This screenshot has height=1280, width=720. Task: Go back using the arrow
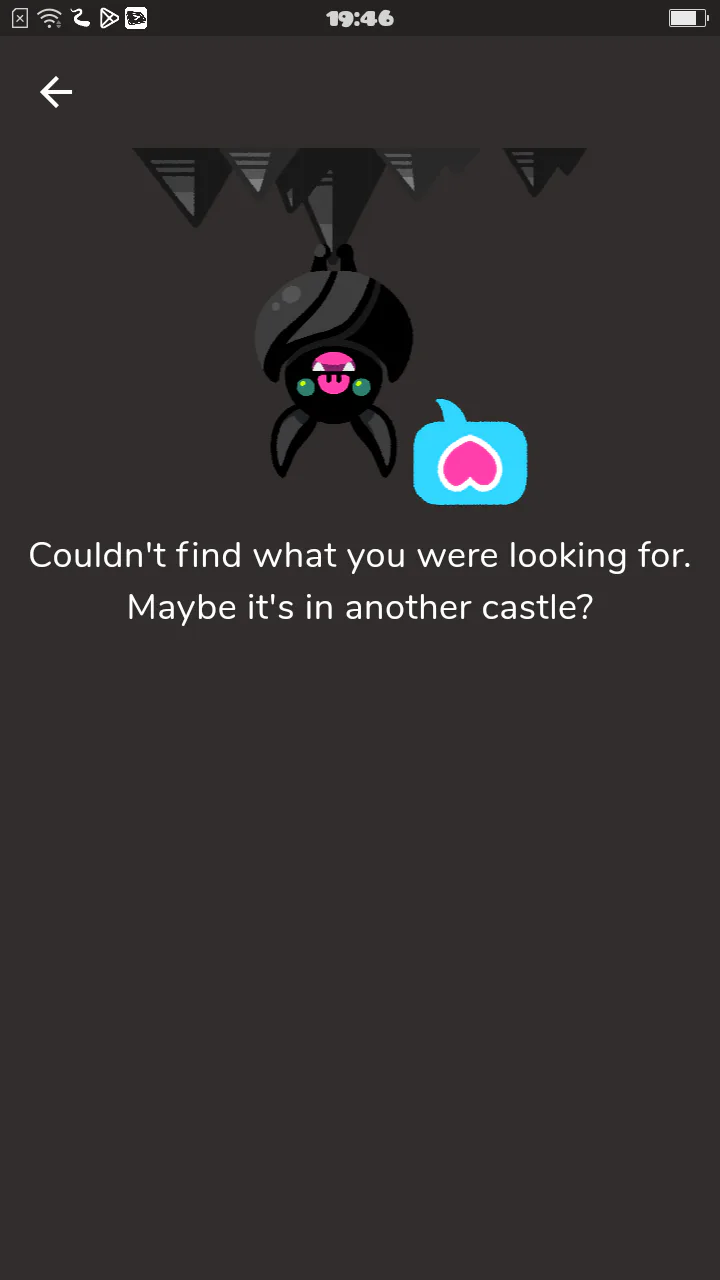click(x=56, y=92)
